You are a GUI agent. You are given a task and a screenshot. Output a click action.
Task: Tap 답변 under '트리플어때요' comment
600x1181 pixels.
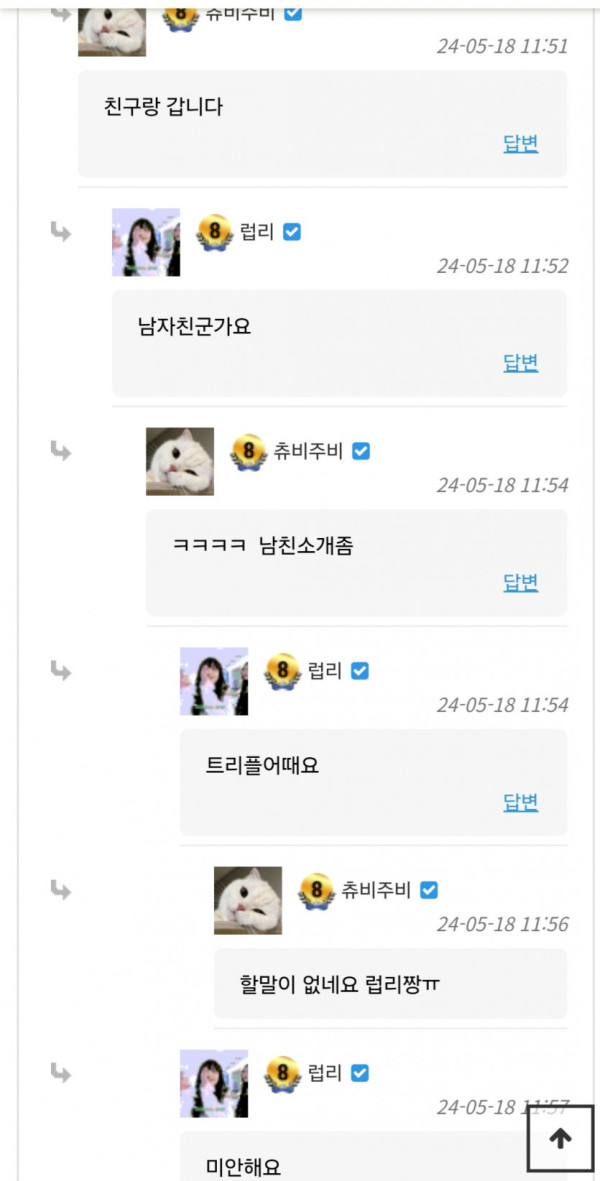point(520,801)
